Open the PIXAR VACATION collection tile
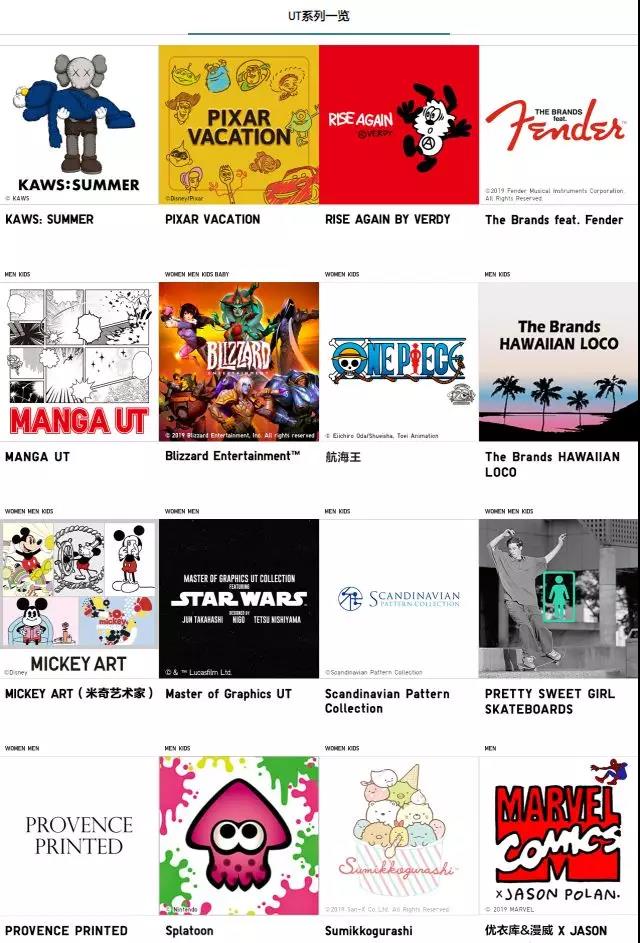 pos(239,125)
